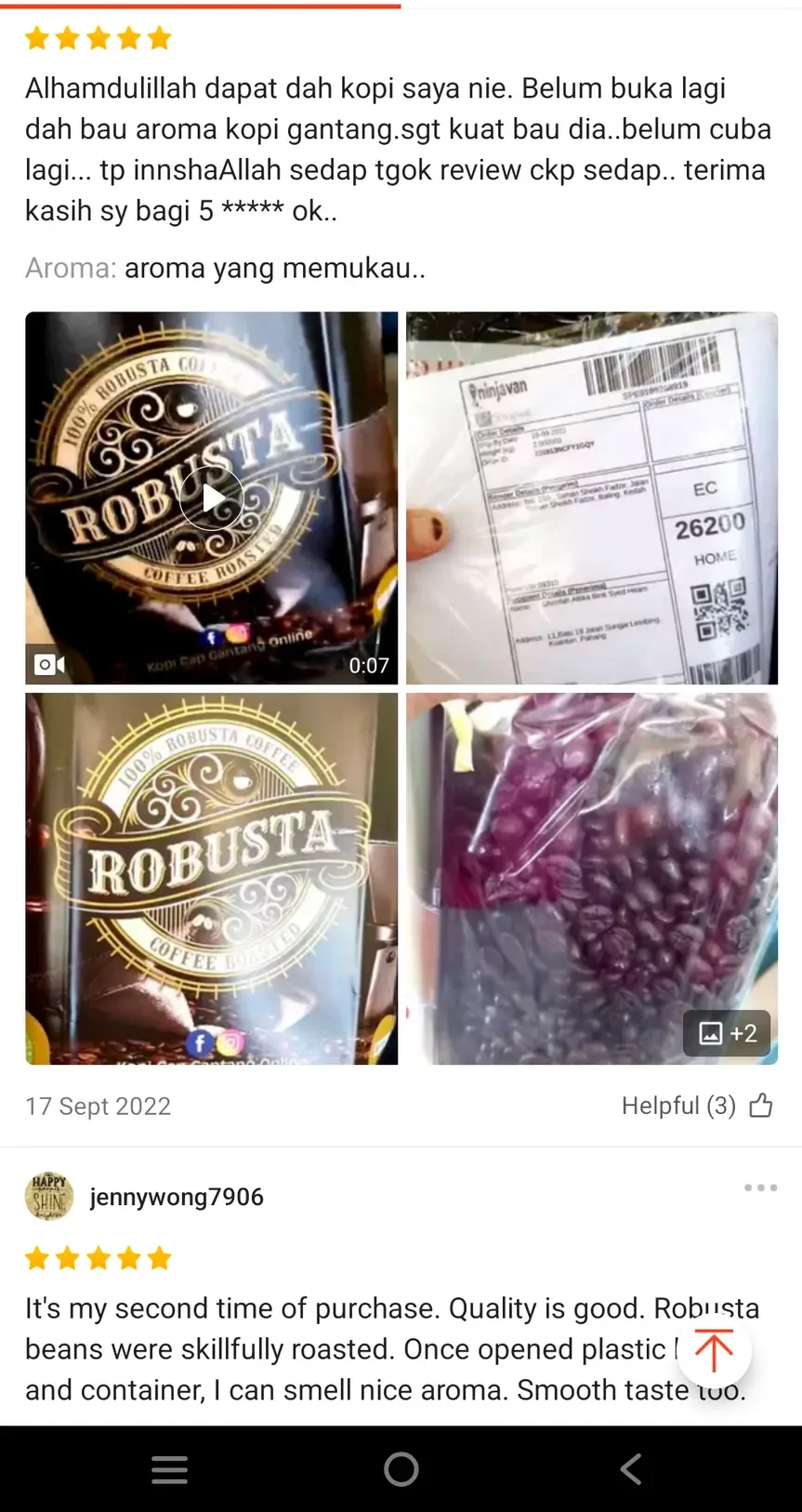This screenshot has height=1512, width=802.
Task: Jump back to top of page
Action: (x=714, y=1351)
